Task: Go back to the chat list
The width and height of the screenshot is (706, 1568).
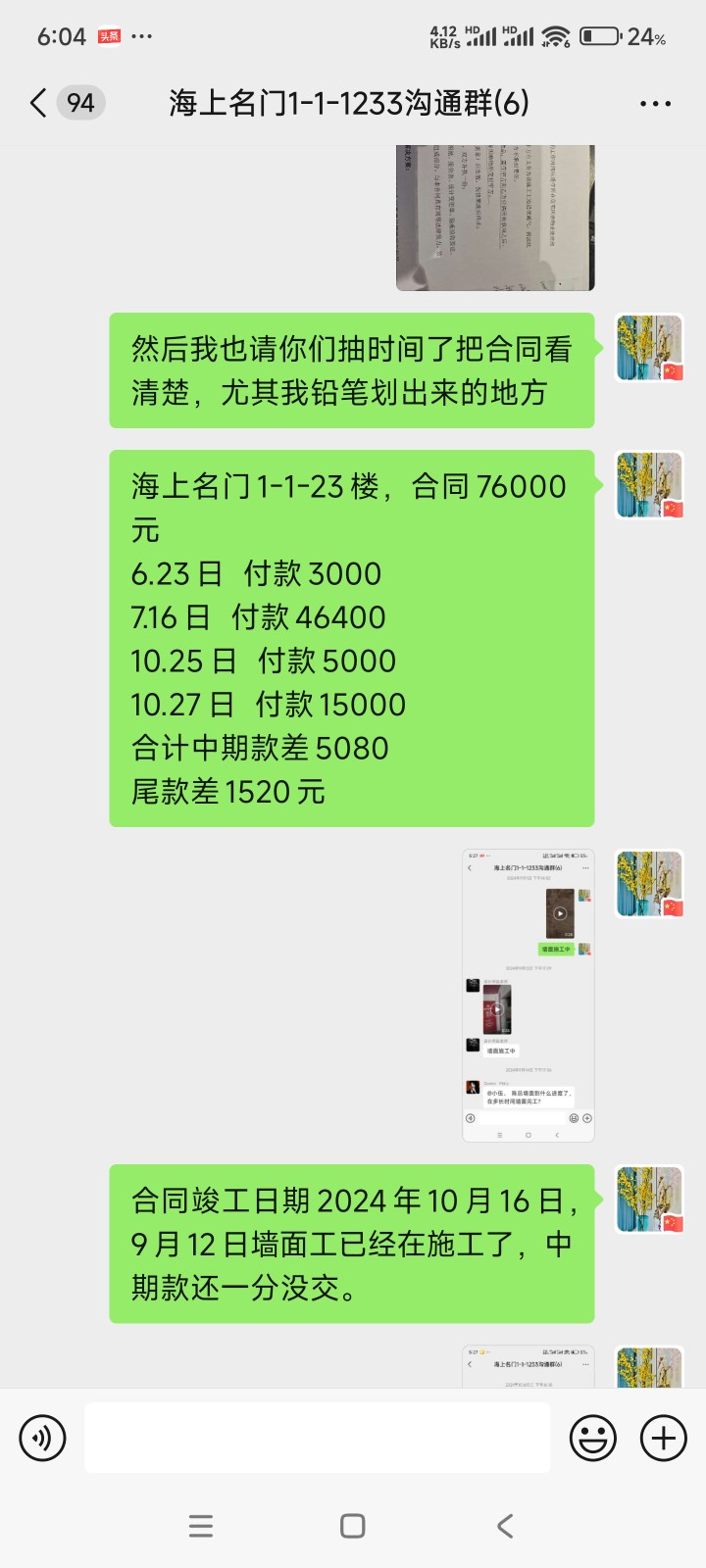Action: pyautogui.click(x=39, y=103)
